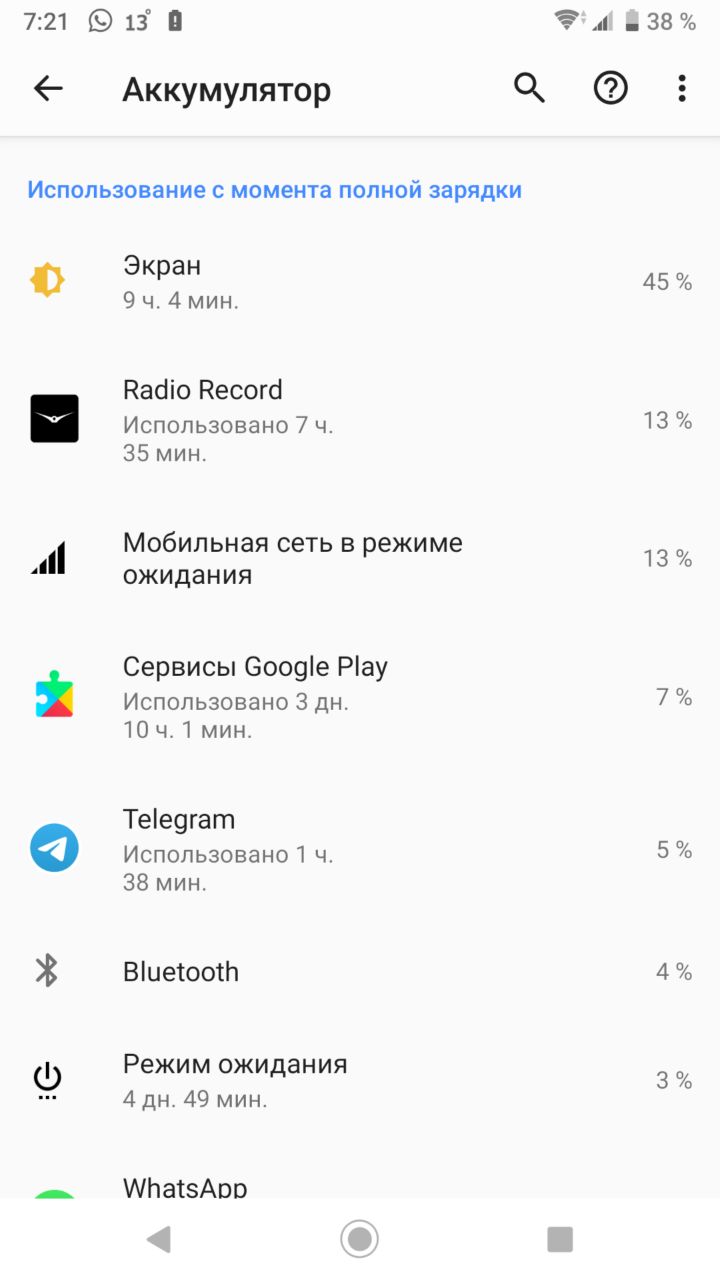View Telegram battery usage
The height and width of the screenshot is (1280, 720).
[x=360, y=850]
